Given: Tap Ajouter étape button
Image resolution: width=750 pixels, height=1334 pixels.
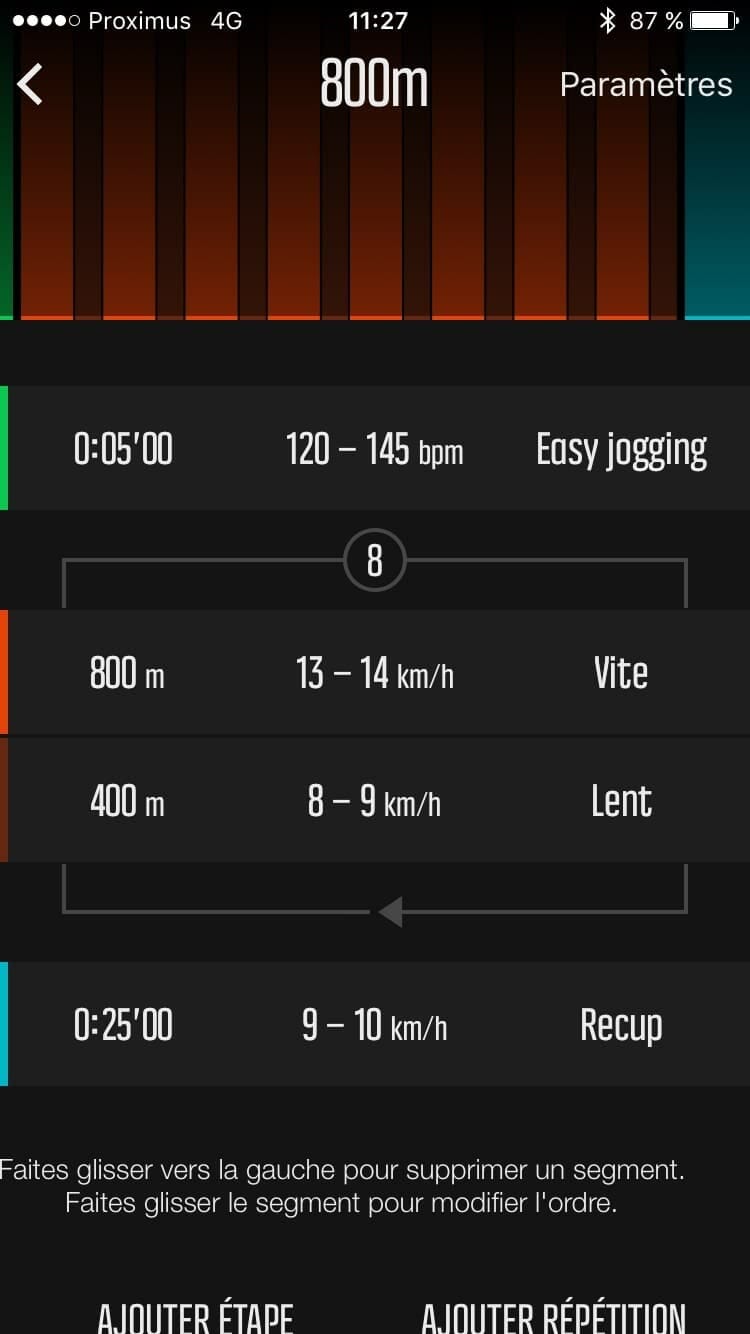Looking at the screenshot, I should 195,1316.
